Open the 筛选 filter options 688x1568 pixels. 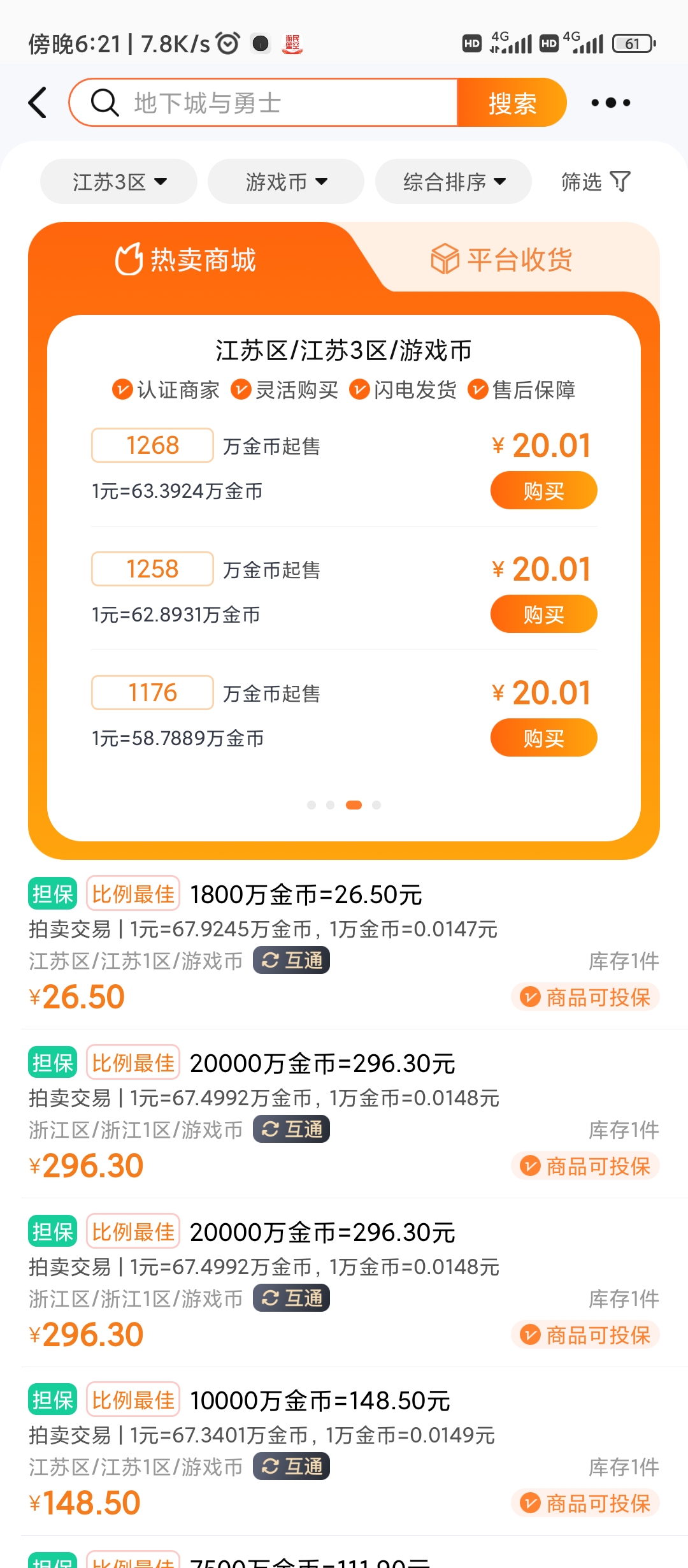coord(595,182)
